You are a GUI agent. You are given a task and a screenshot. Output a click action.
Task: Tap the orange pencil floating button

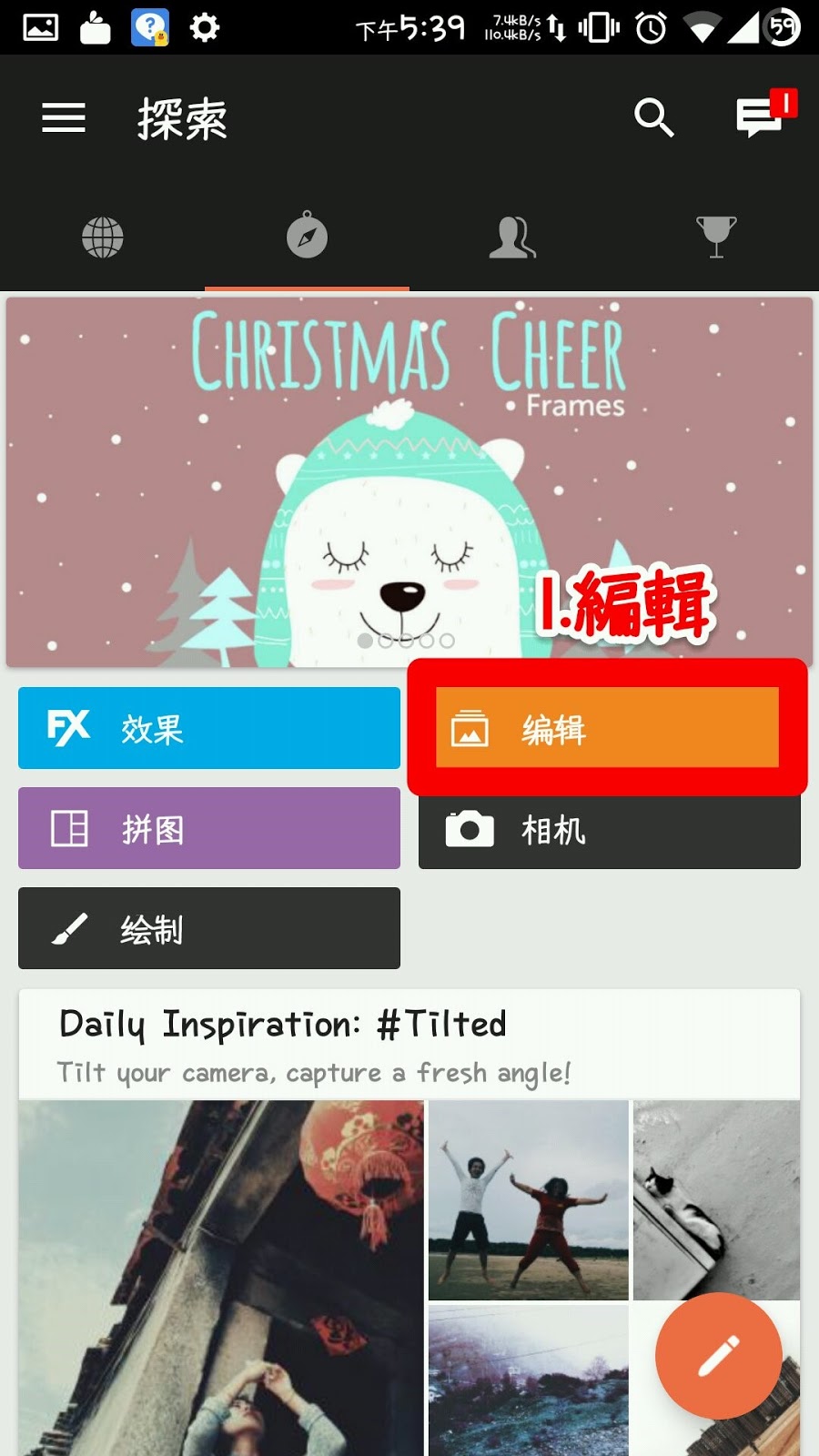719,1356
